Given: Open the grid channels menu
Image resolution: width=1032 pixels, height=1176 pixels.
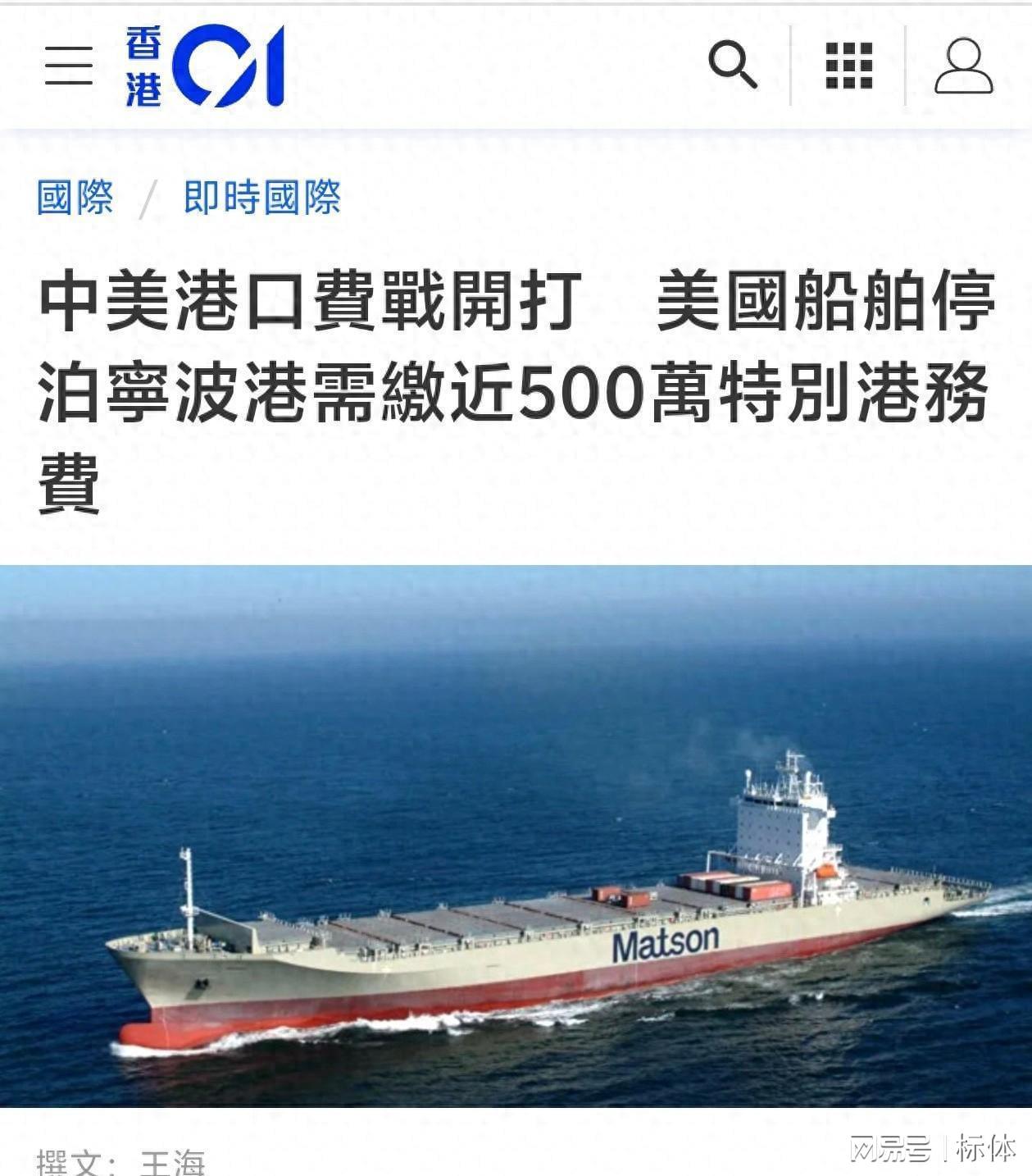Looking at the screenshot, I should (848, 66).
